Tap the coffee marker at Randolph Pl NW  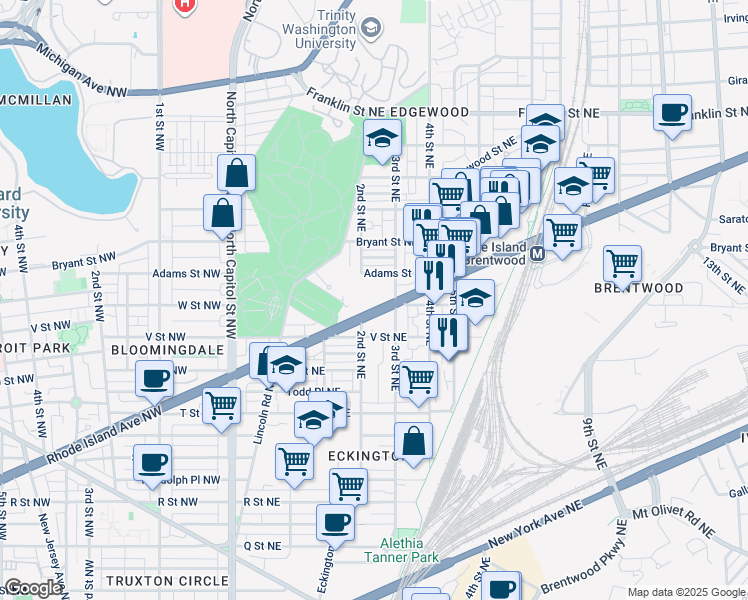point(152,462)
